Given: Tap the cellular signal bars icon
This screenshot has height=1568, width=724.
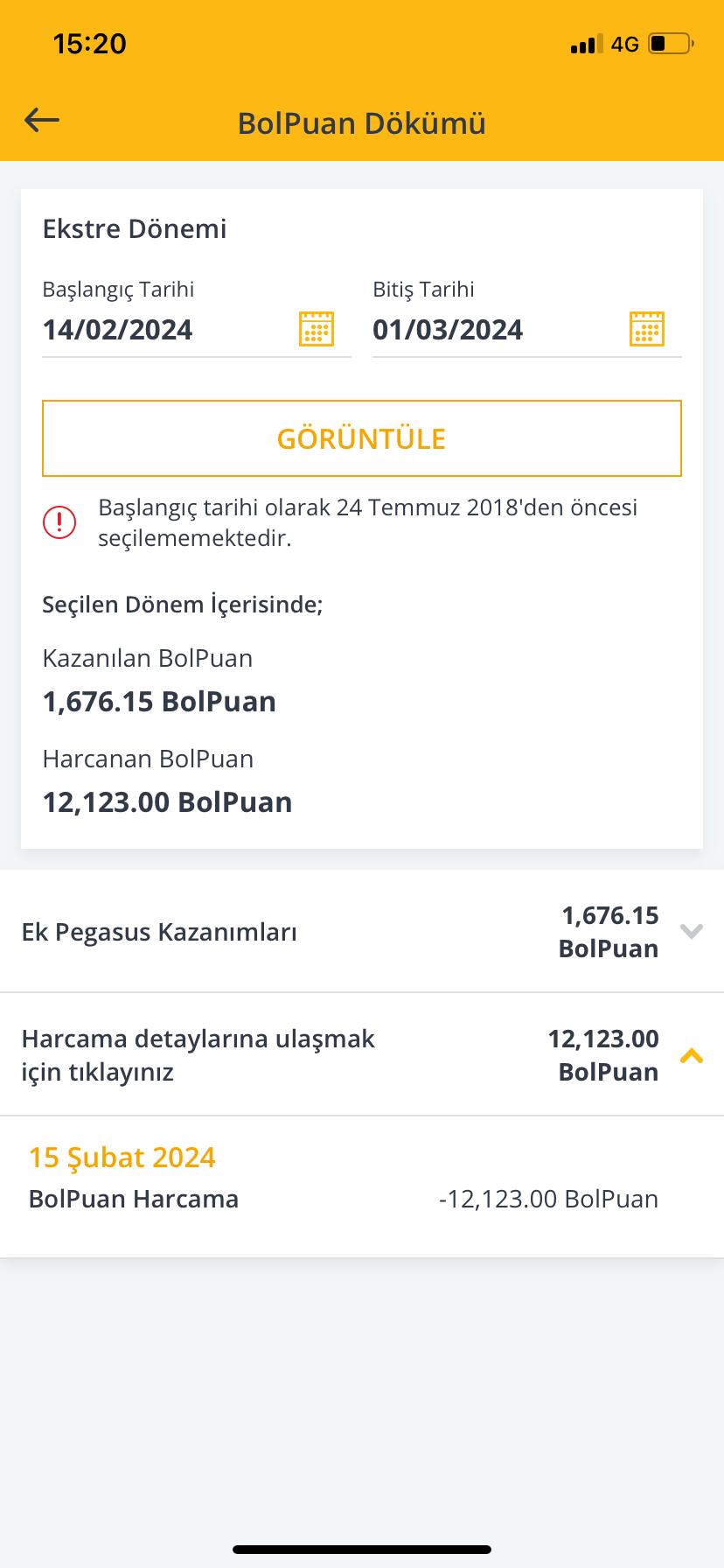Looking at the screenshot, I should point(584,44).
